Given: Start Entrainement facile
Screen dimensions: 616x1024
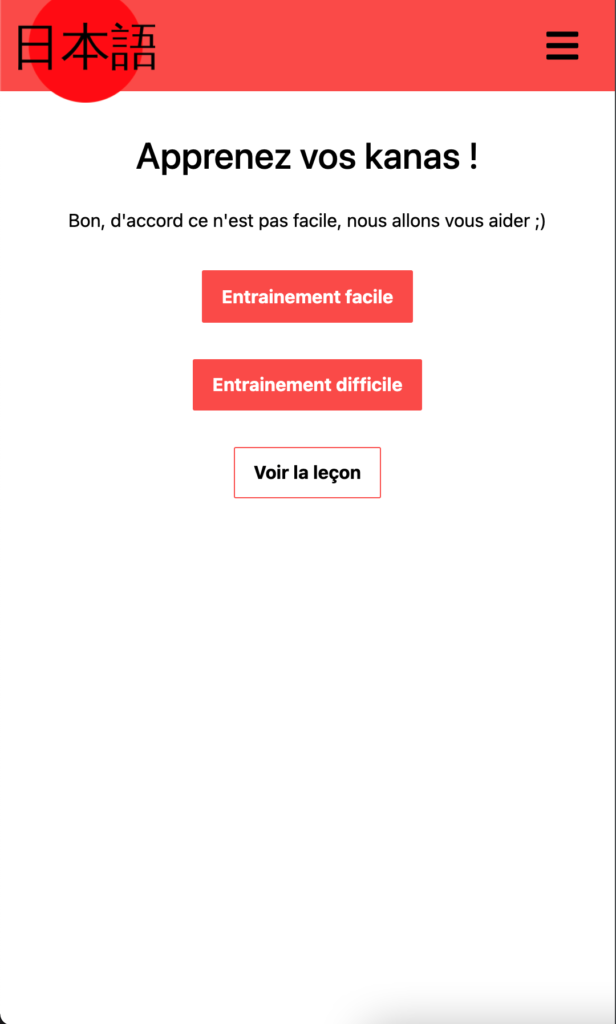Looking at the screenshot, I should (x=307, y=297).
